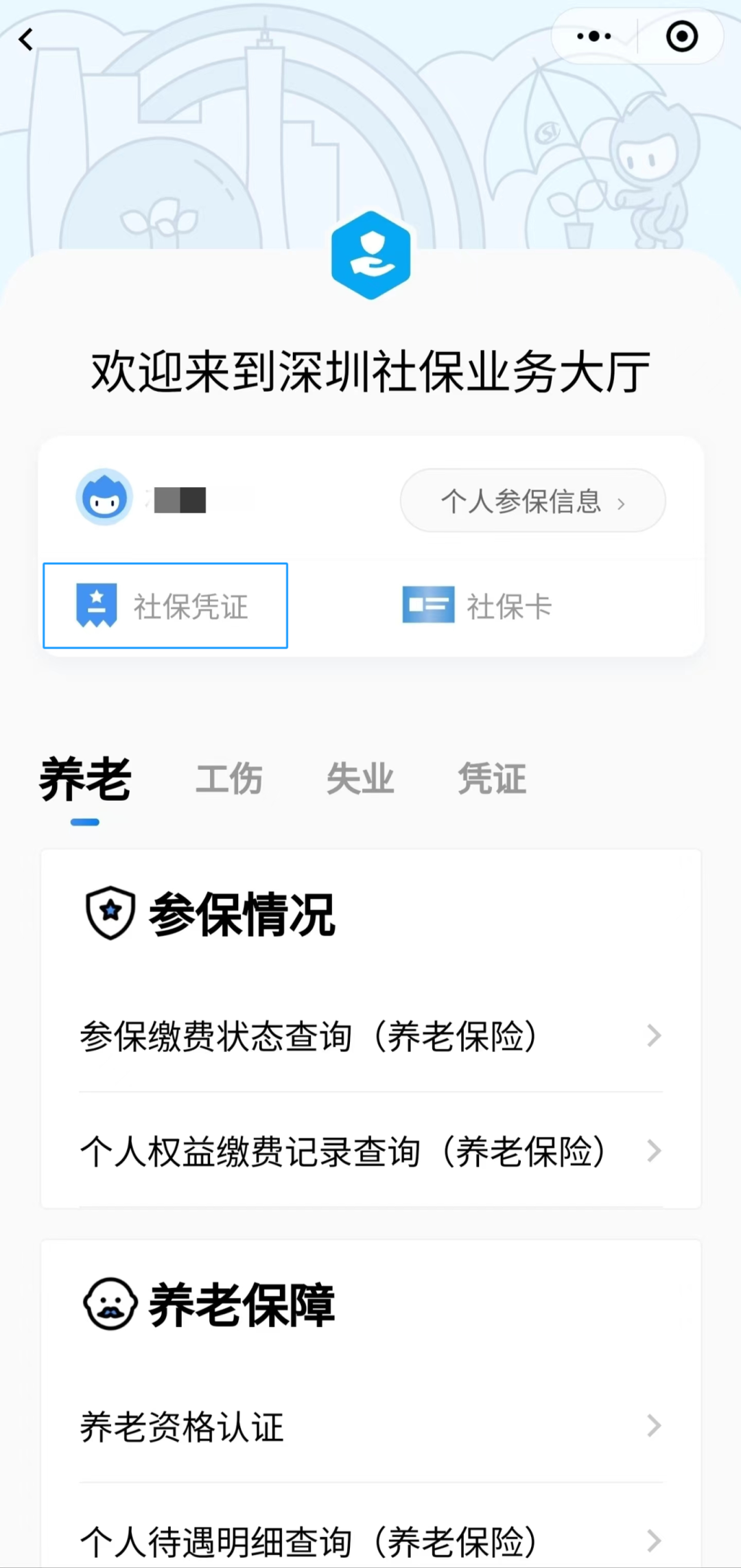Open 社保卡
The image size is (741, 1568).
click(477, 606)
